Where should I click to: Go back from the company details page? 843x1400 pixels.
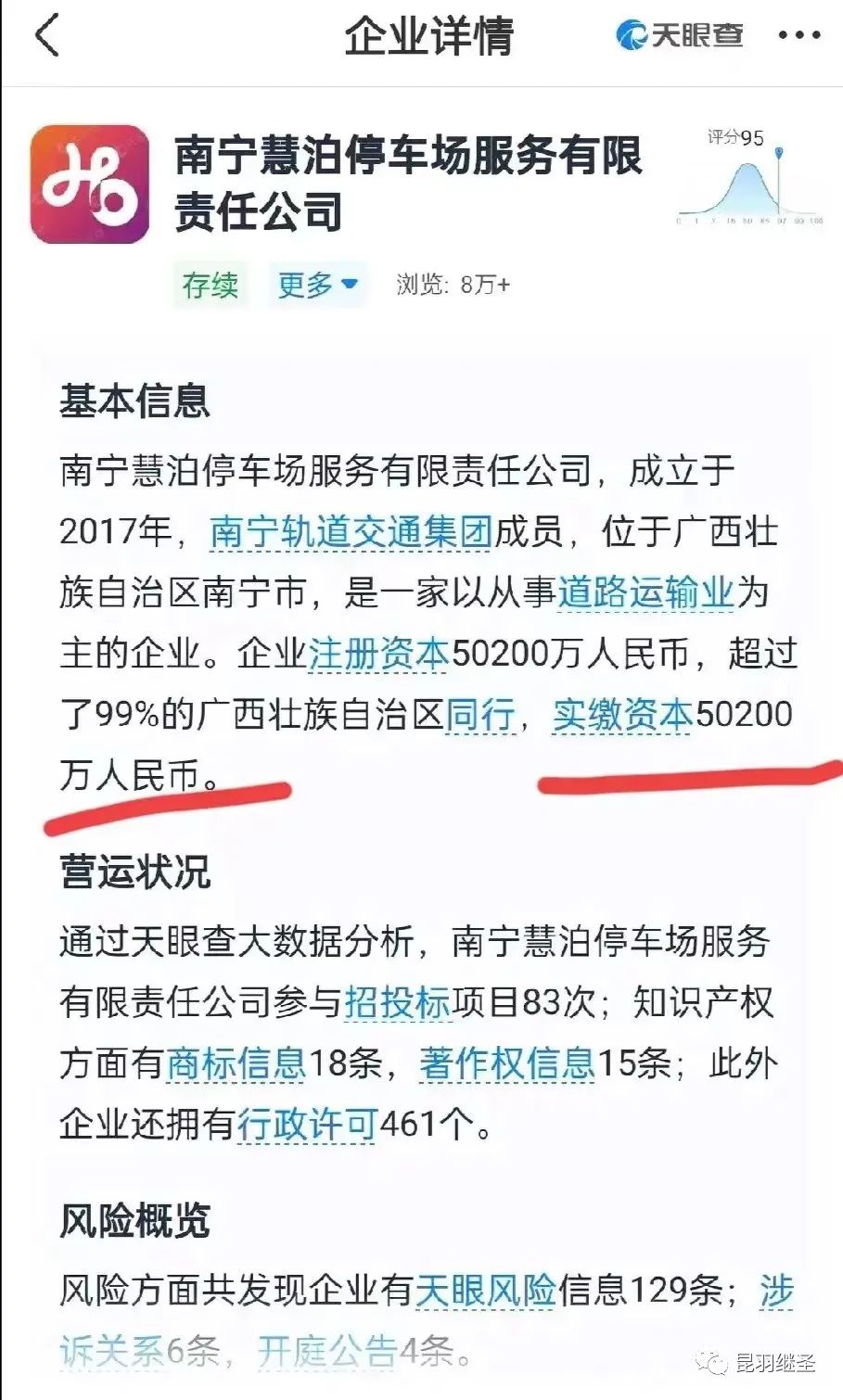coord(46,37)
